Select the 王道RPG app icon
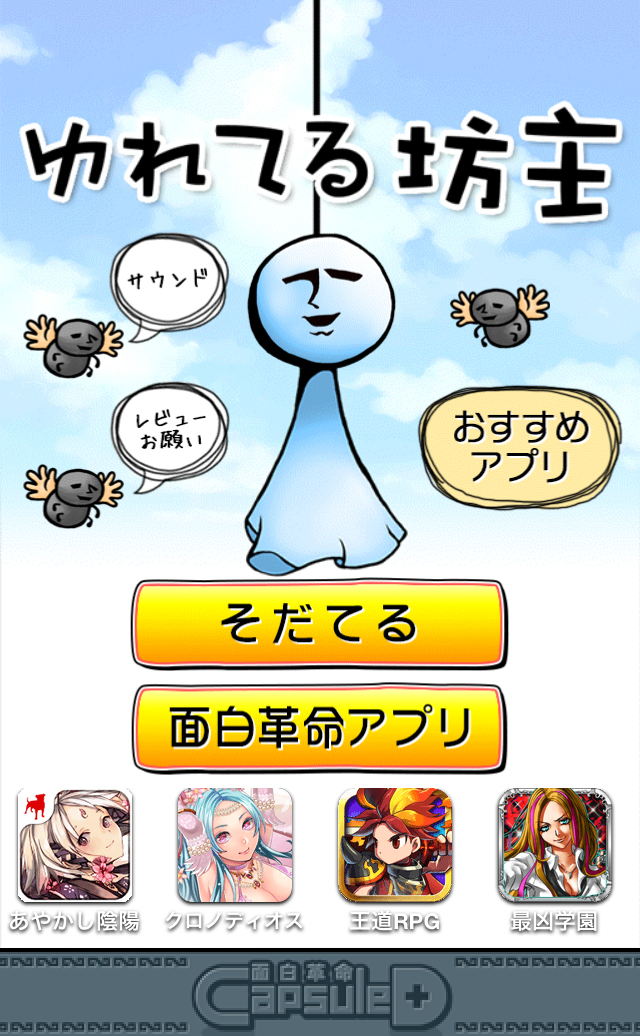Image resolution: width=640 pixels, height=1036 pixels. [395, 846]
